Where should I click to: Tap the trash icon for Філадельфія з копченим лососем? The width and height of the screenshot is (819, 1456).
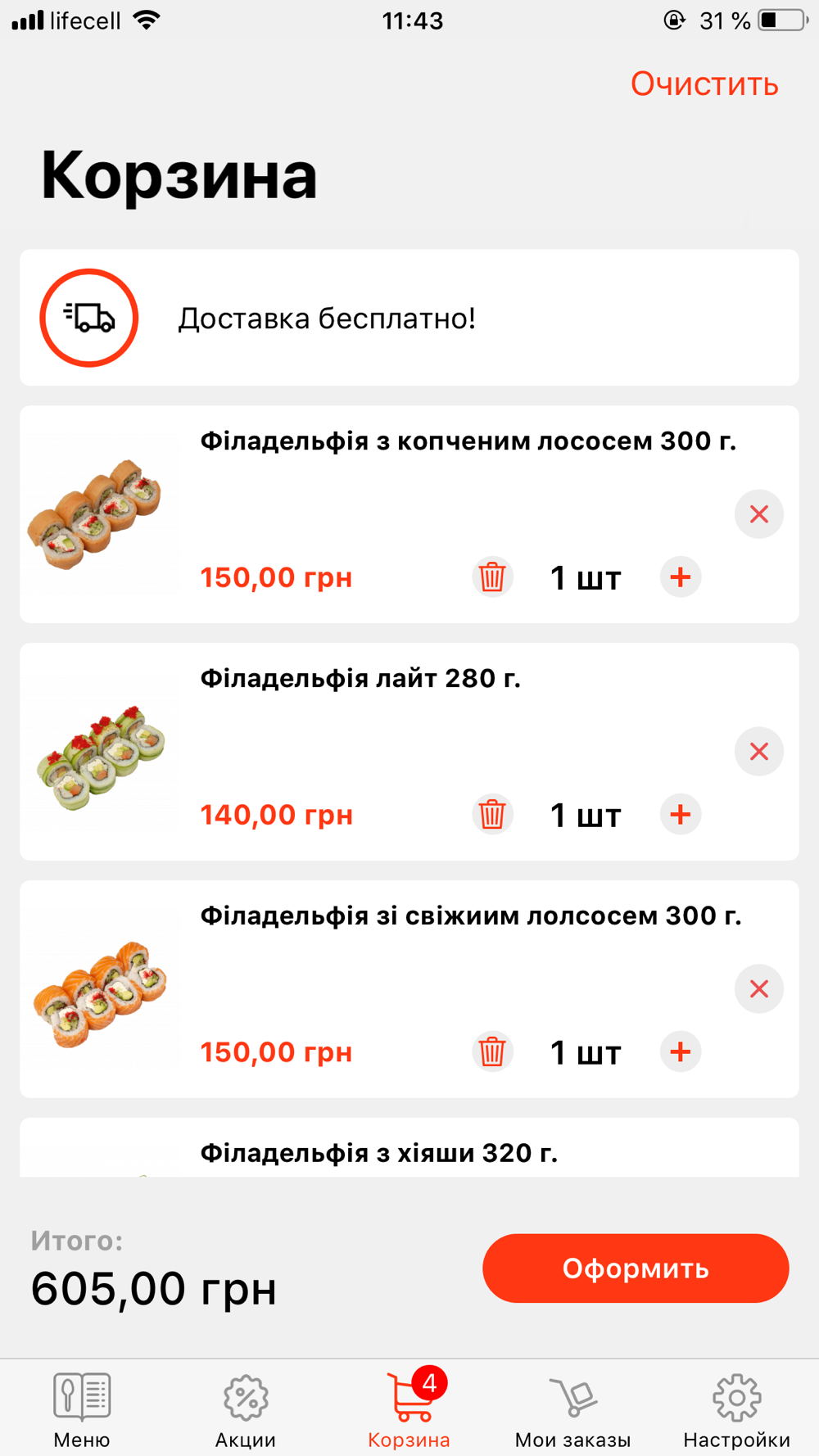tap(492, 577)
